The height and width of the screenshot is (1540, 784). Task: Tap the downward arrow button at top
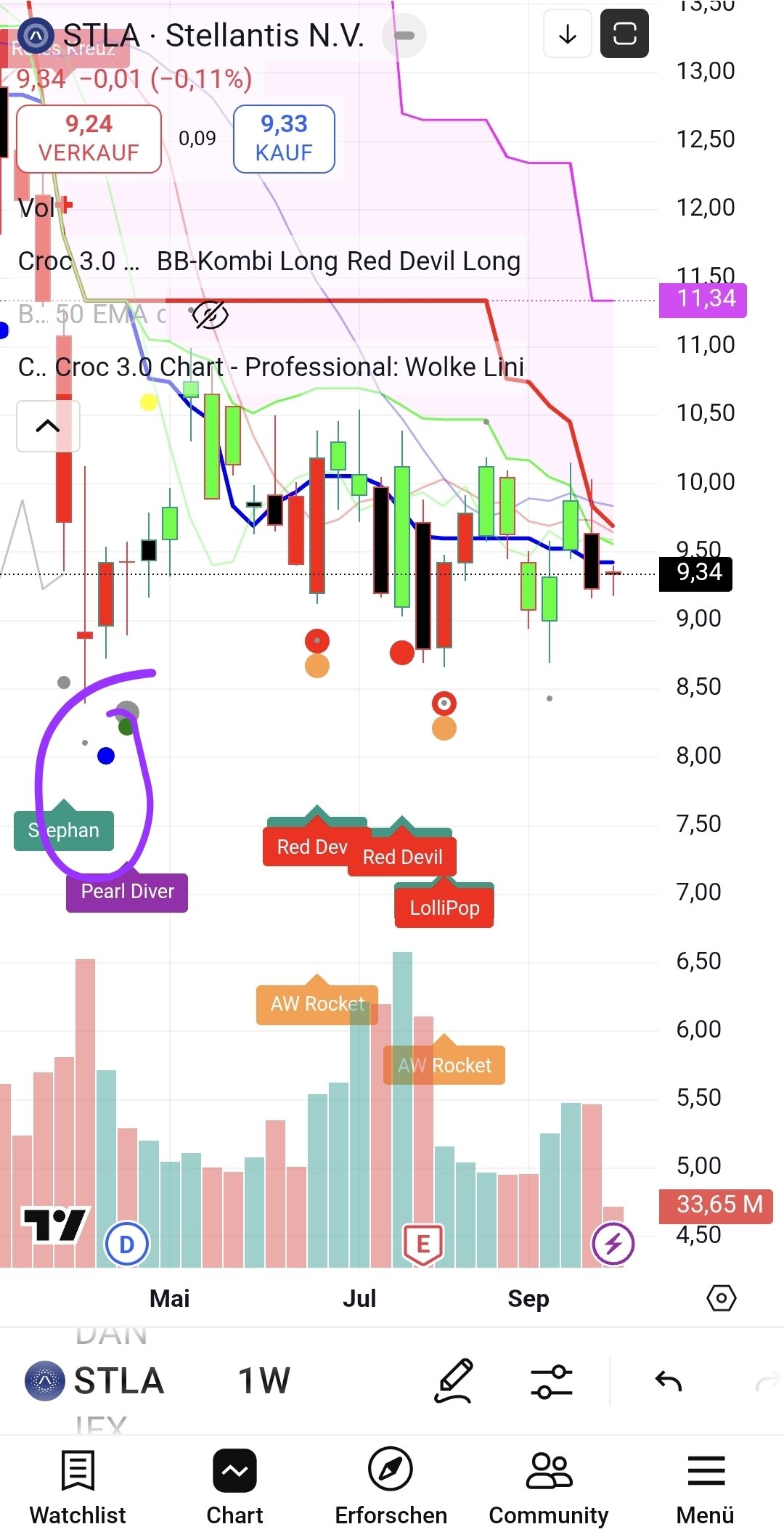point(568,33)
